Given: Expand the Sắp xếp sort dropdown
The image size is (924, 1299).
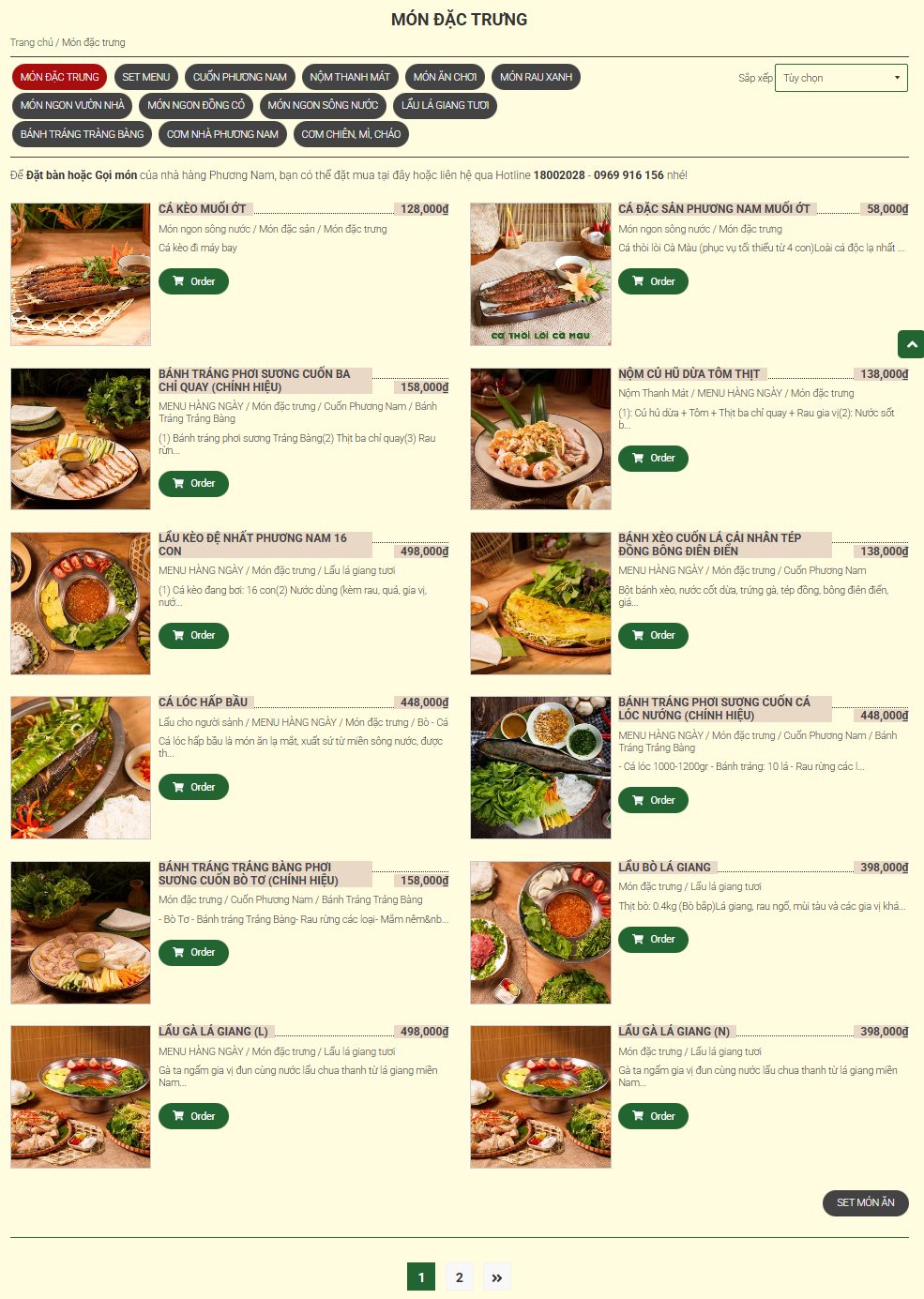Looking at the screenshot, I should click(x=841, y=78).
